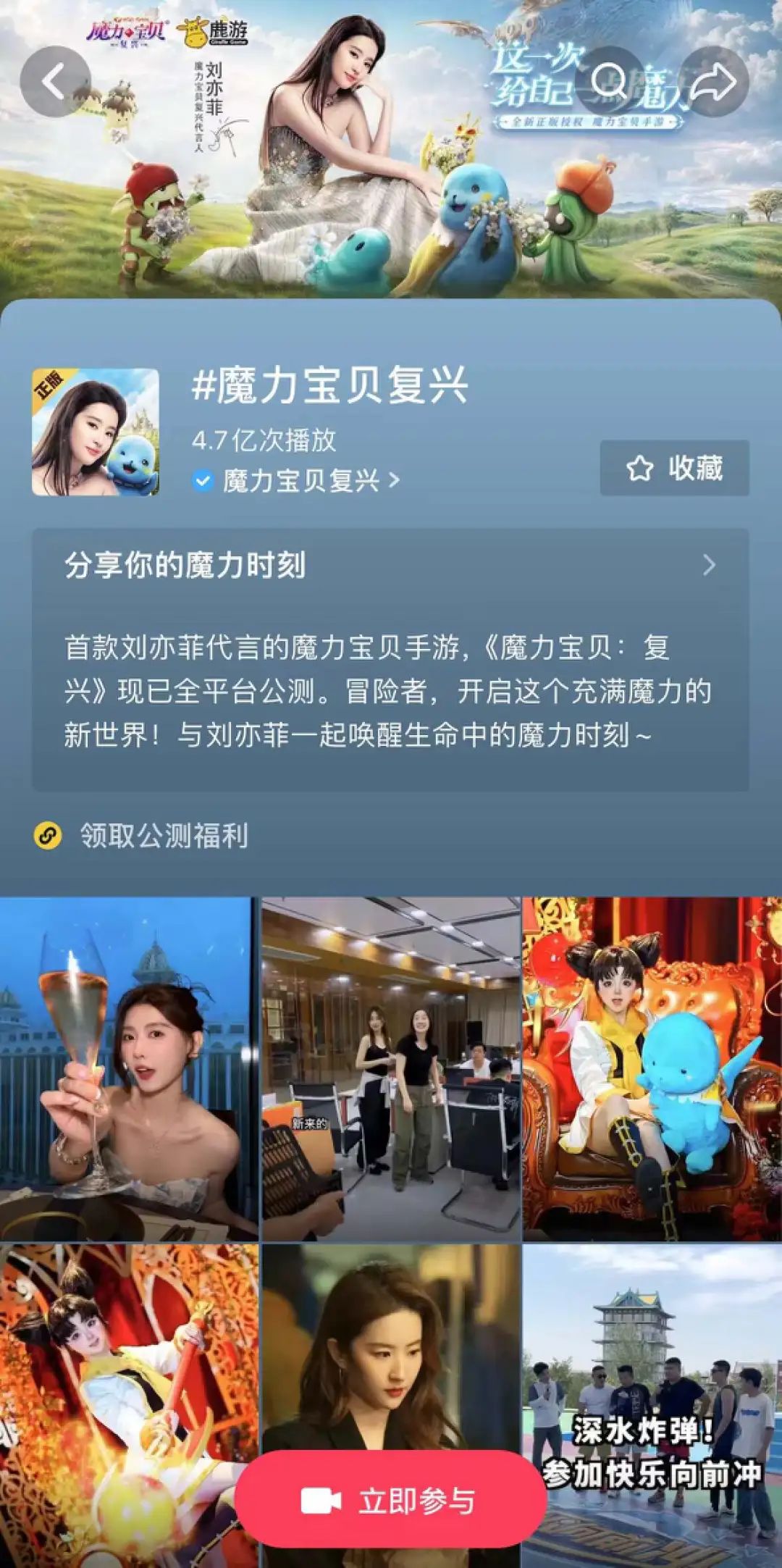Share this topic page
Image resolution: width=782 pixels, height=1568 pixels.
[713, 81]
